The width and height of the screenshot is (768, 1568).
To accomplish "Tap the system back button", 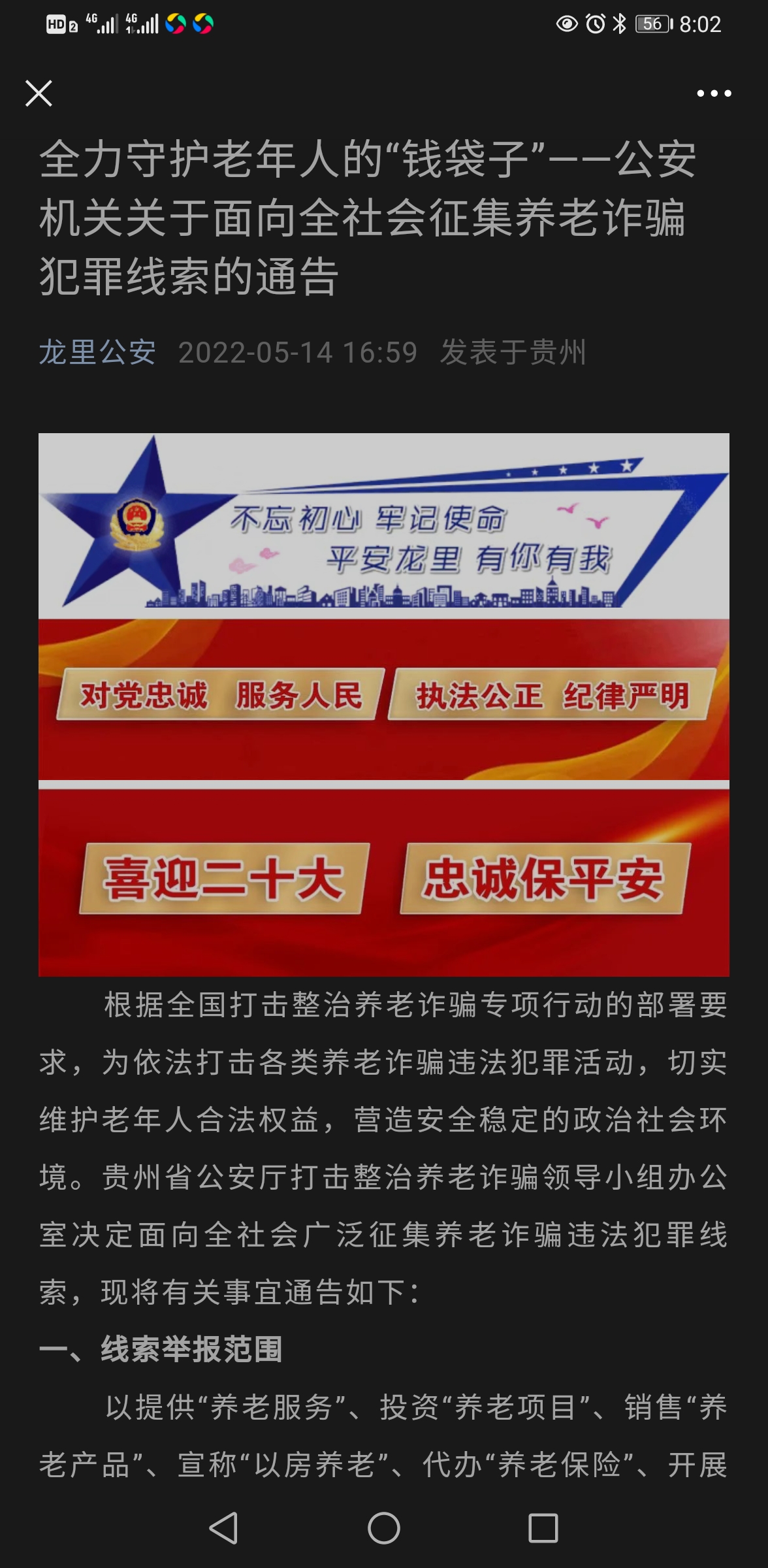I will (x=223, y=1528).
